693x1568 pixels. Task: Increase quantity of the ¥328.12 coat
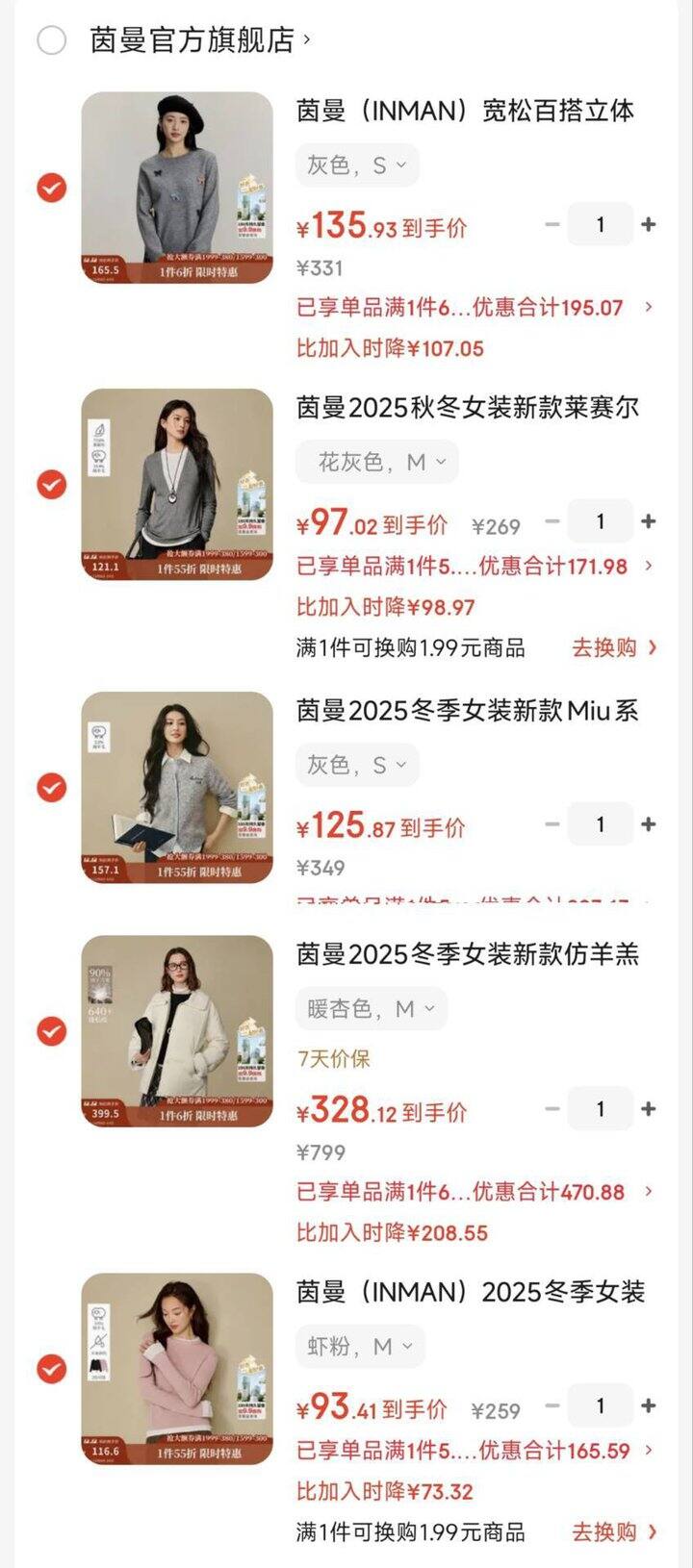(x=649, y=1109)
